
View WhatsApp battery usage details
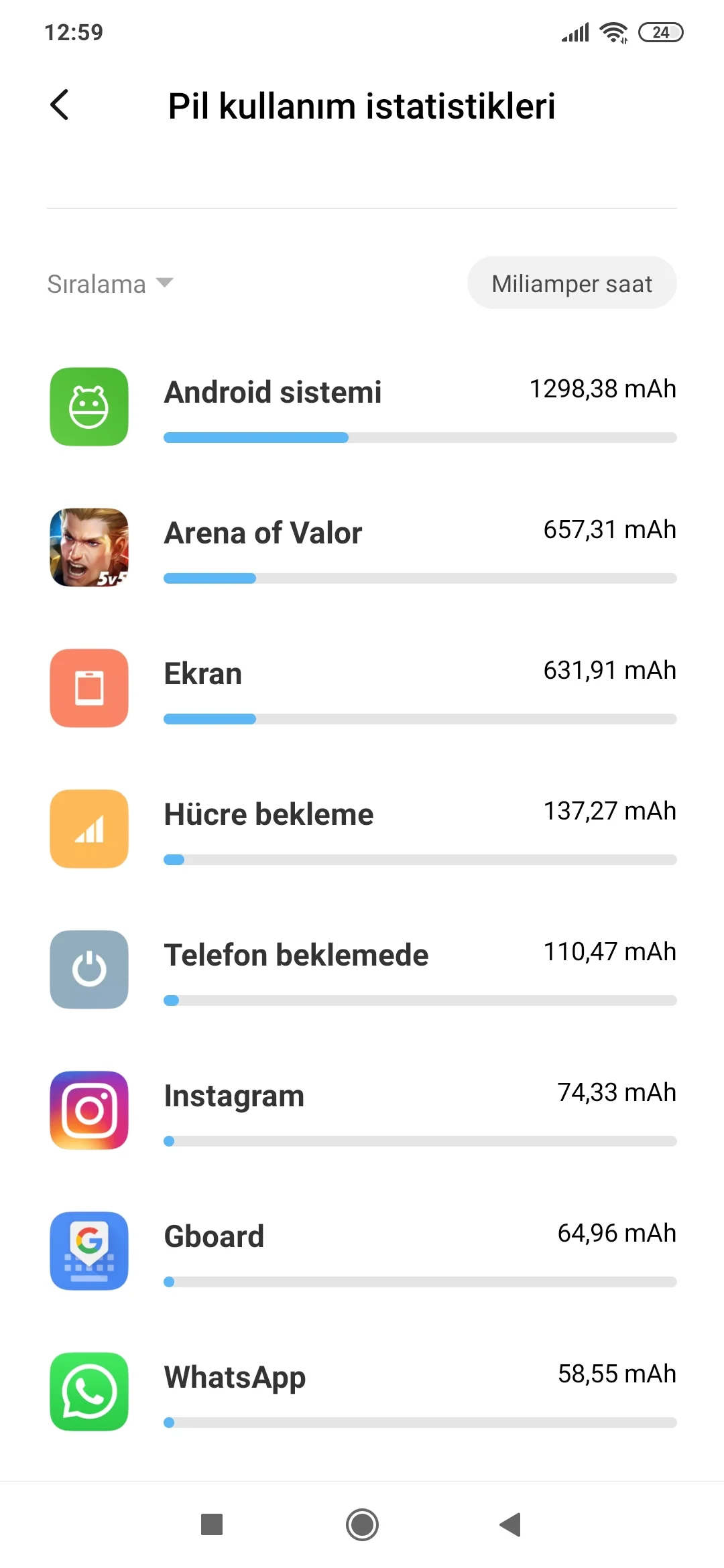click(362, 1392)
